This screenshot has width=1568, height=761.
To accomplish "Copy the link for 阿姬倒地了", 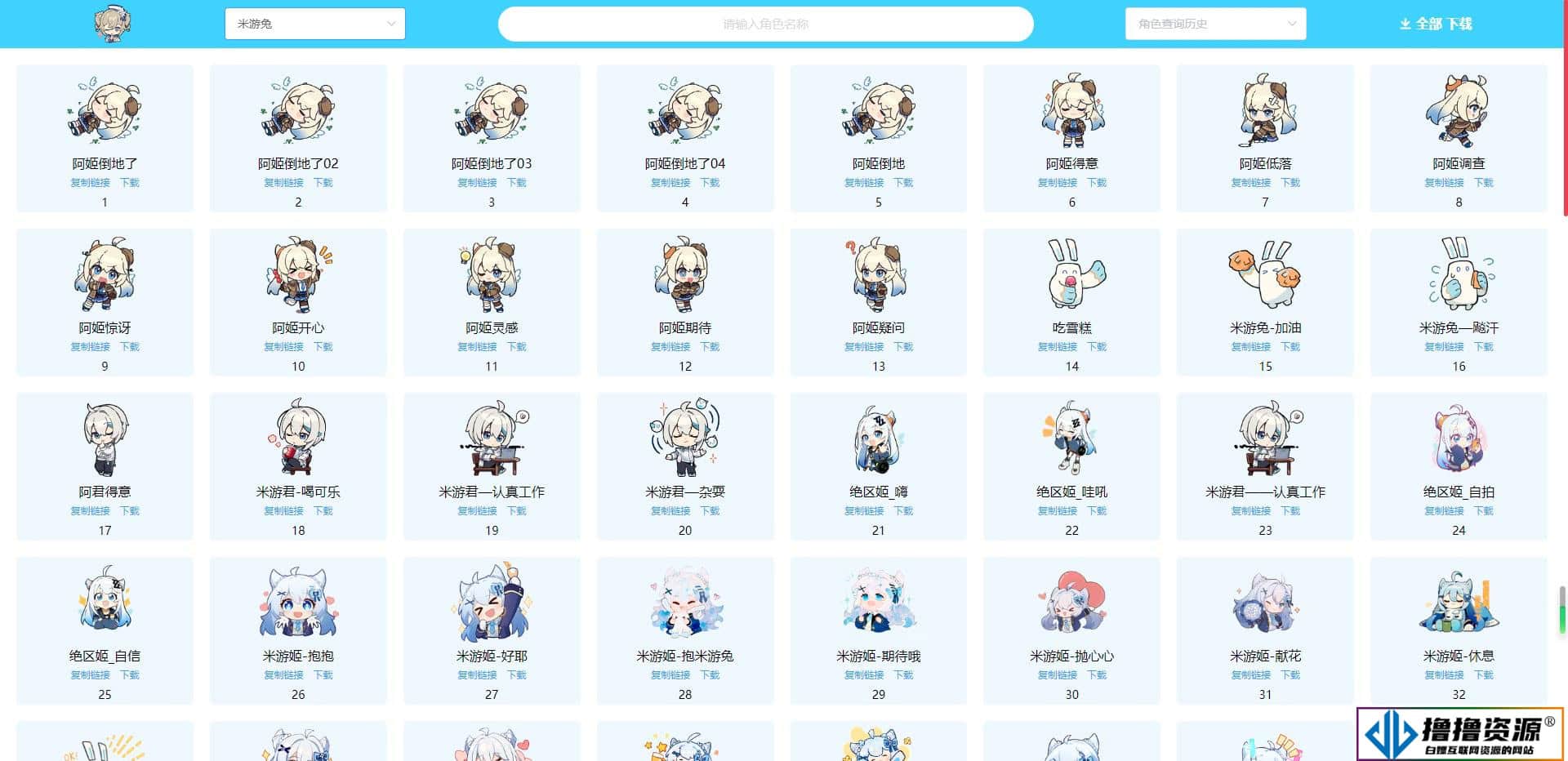I will click(x=90, y=183).
